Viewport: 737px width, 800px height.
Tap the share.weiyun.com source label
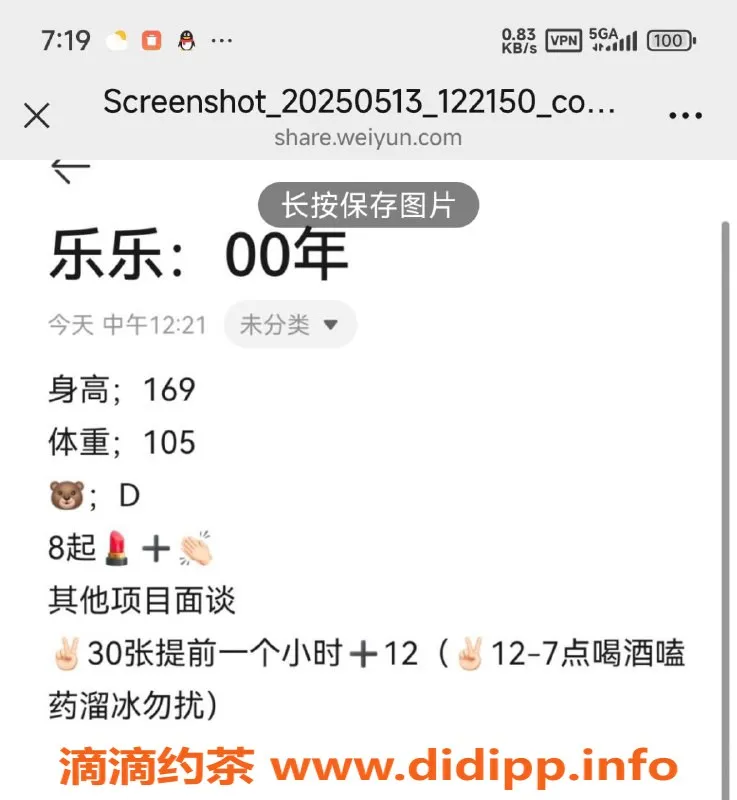pos(368,137)
